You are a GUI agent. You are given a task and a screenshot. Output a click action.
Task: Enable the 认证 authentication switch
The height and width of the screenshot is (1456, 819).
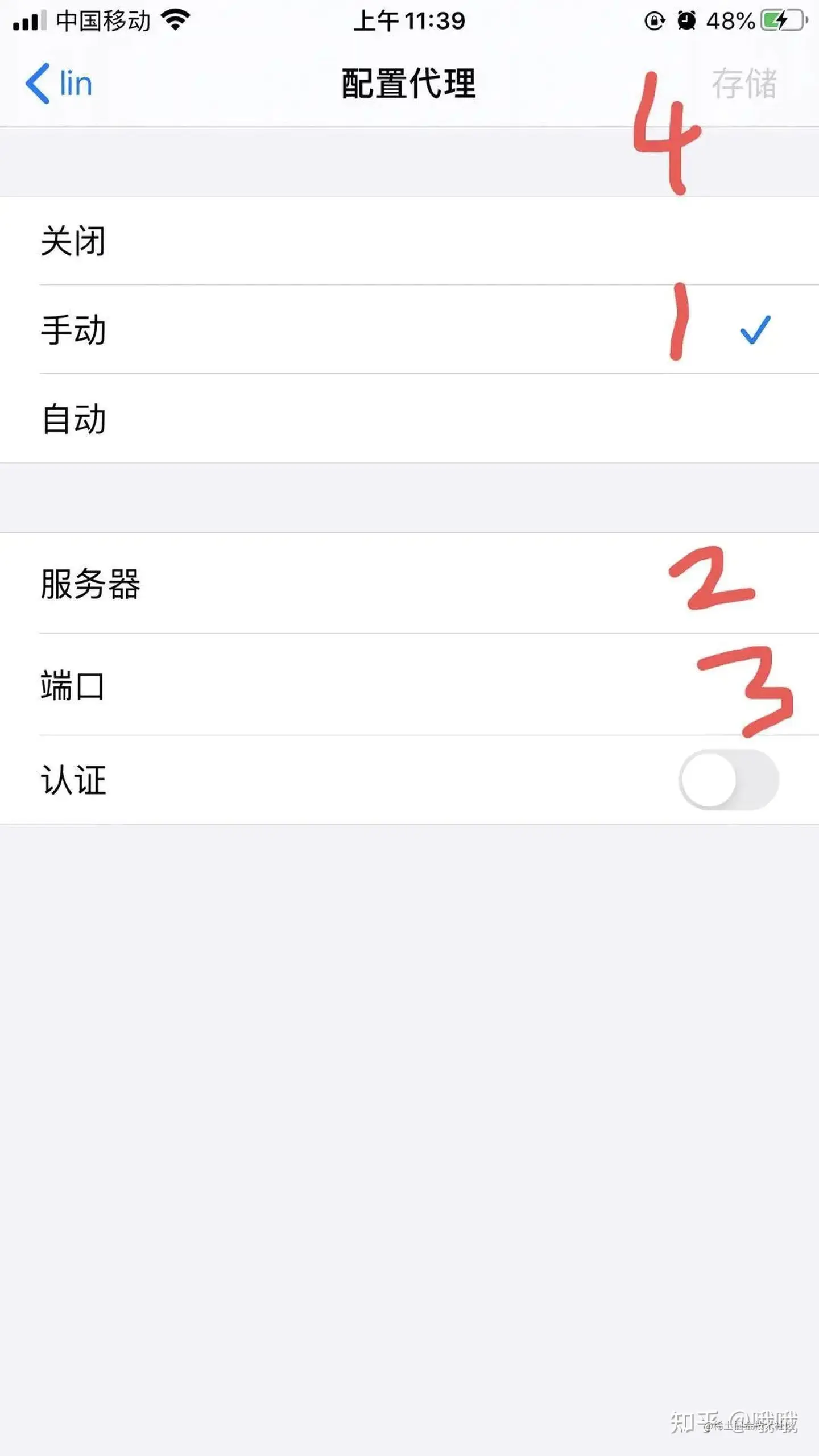tap(728, 780)
